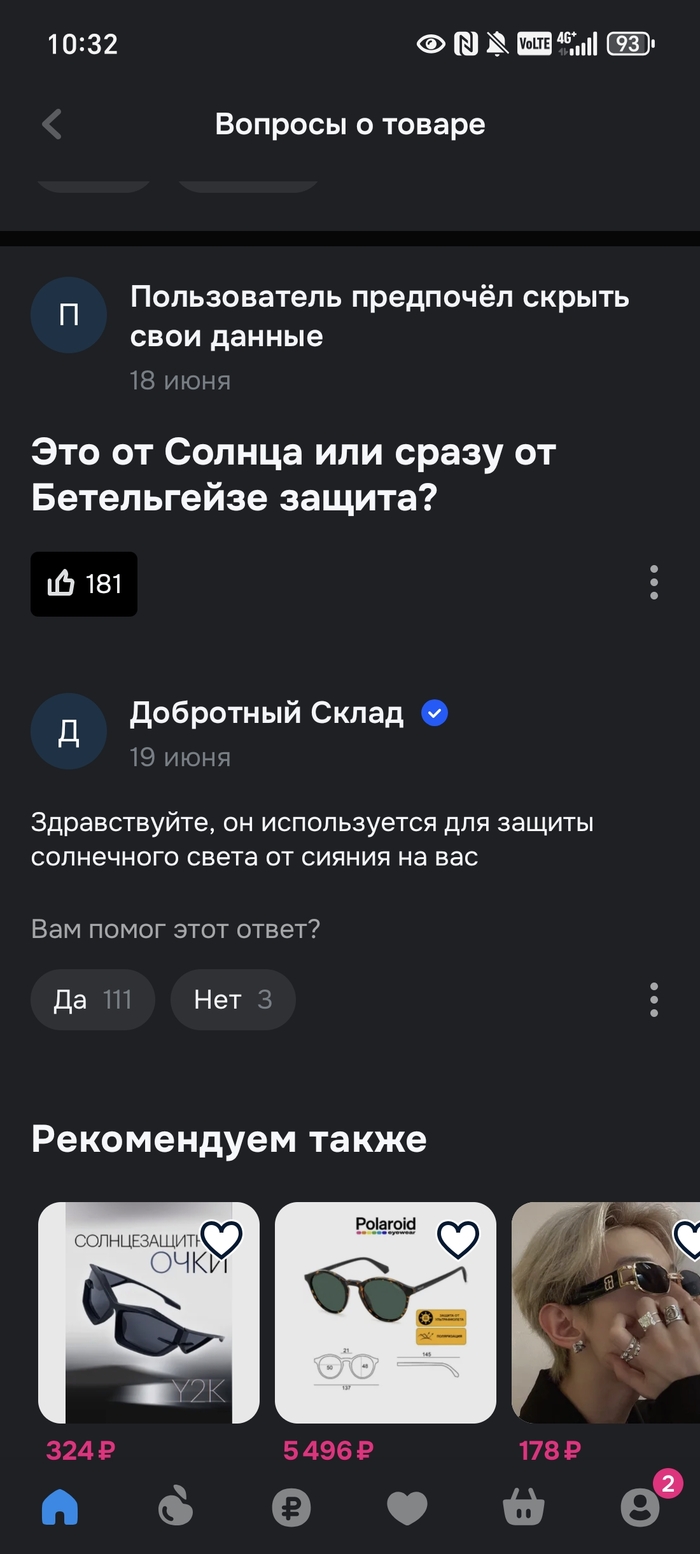The height and width of the screenshot is (1554, 700).
Task: Select Нет for the answer helpfulness
Action: (232, 999)
